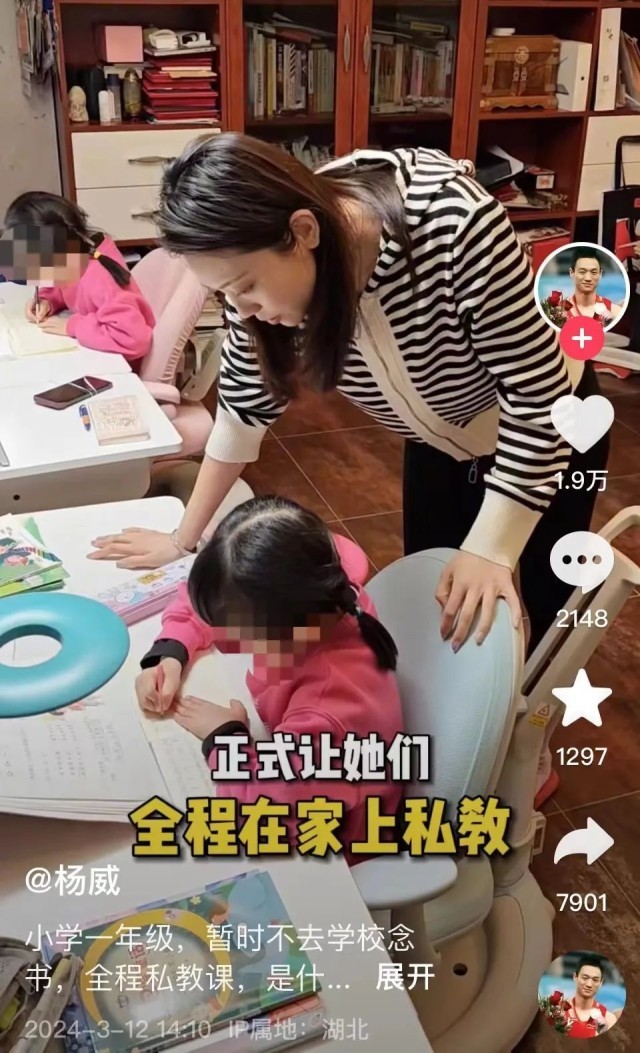Like this video with the heart
This screenshot has height=1053, width=640.
pyautogui.click(x=582, y=422)
